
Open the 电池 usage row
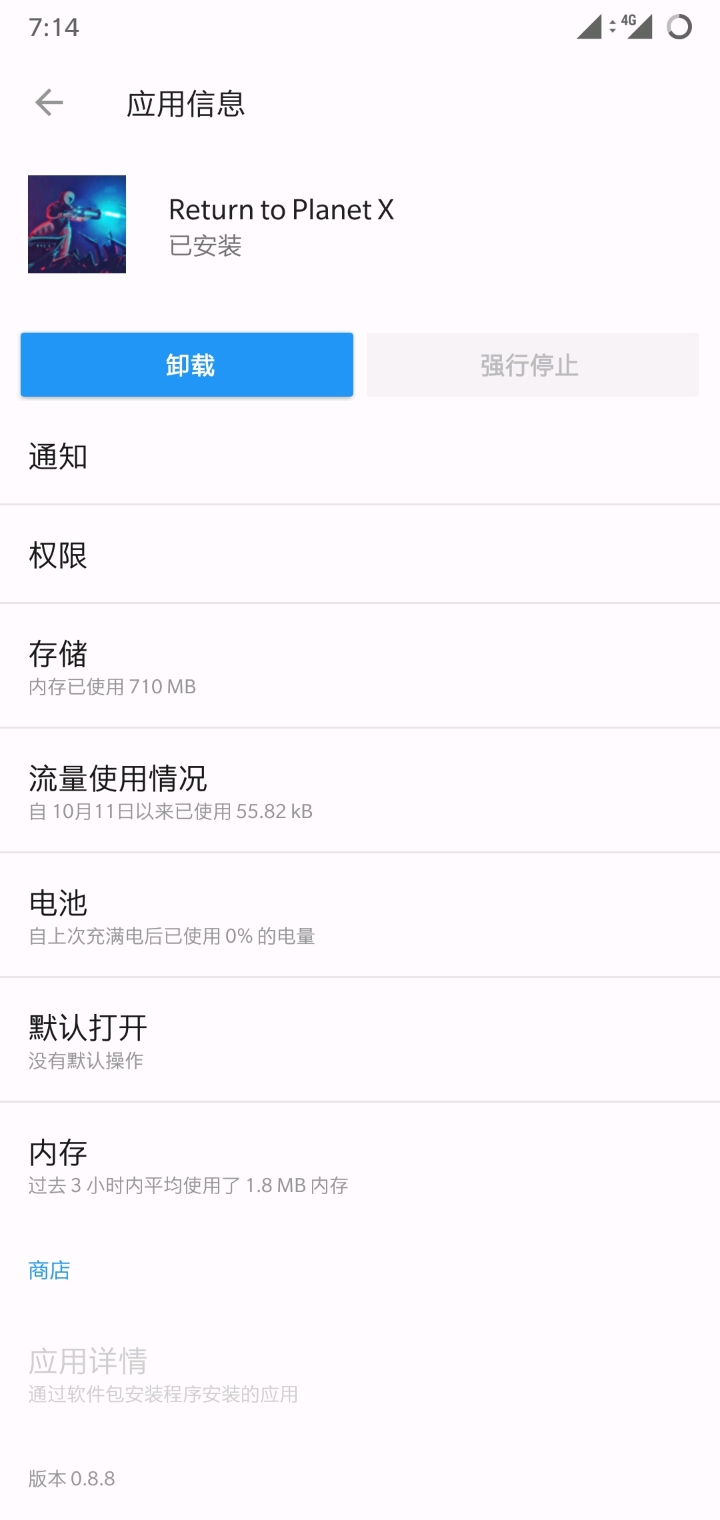pos(360,916)
